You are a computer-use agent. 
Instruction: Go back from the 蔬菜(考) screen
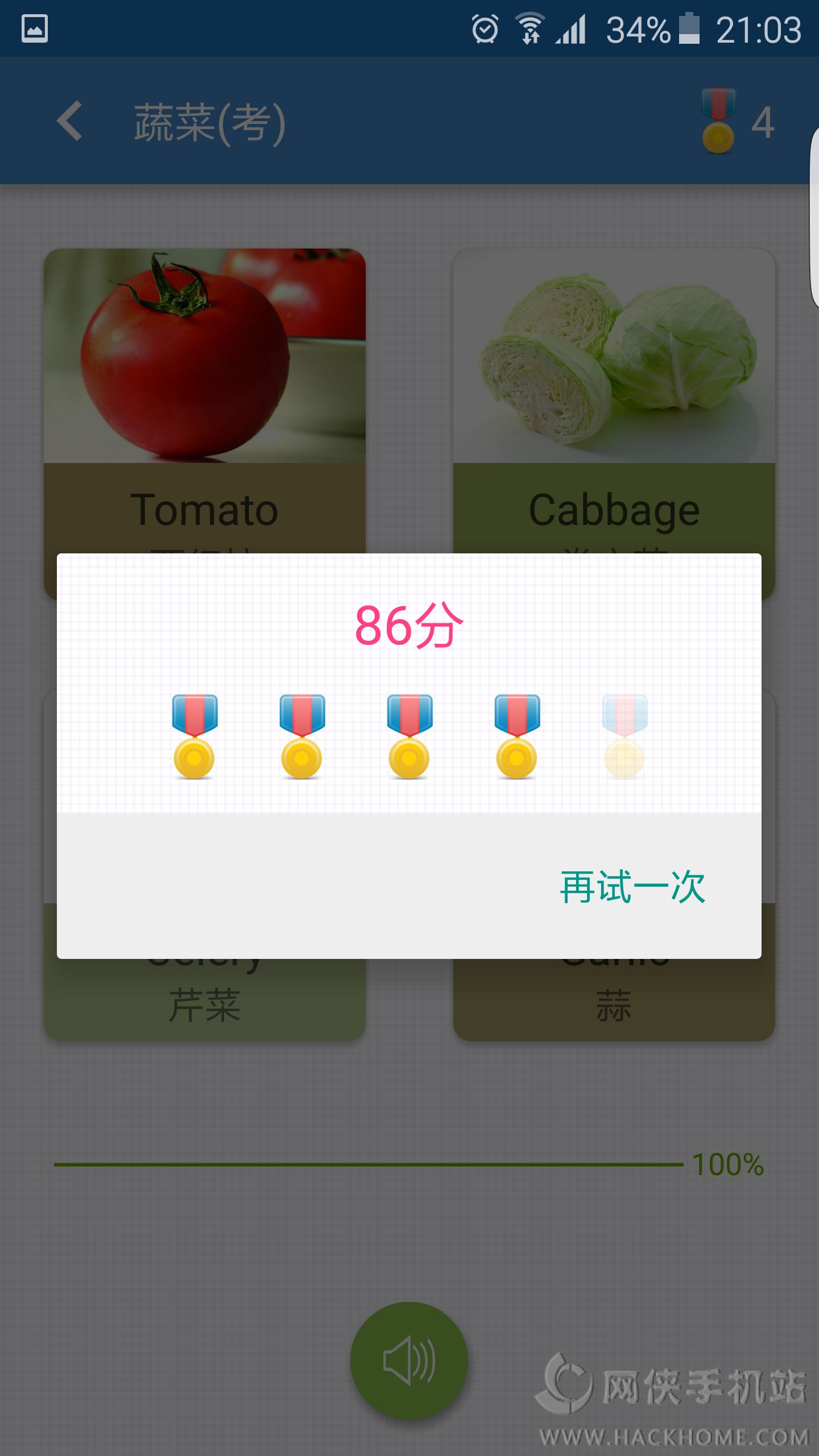[x=70, y=121]
